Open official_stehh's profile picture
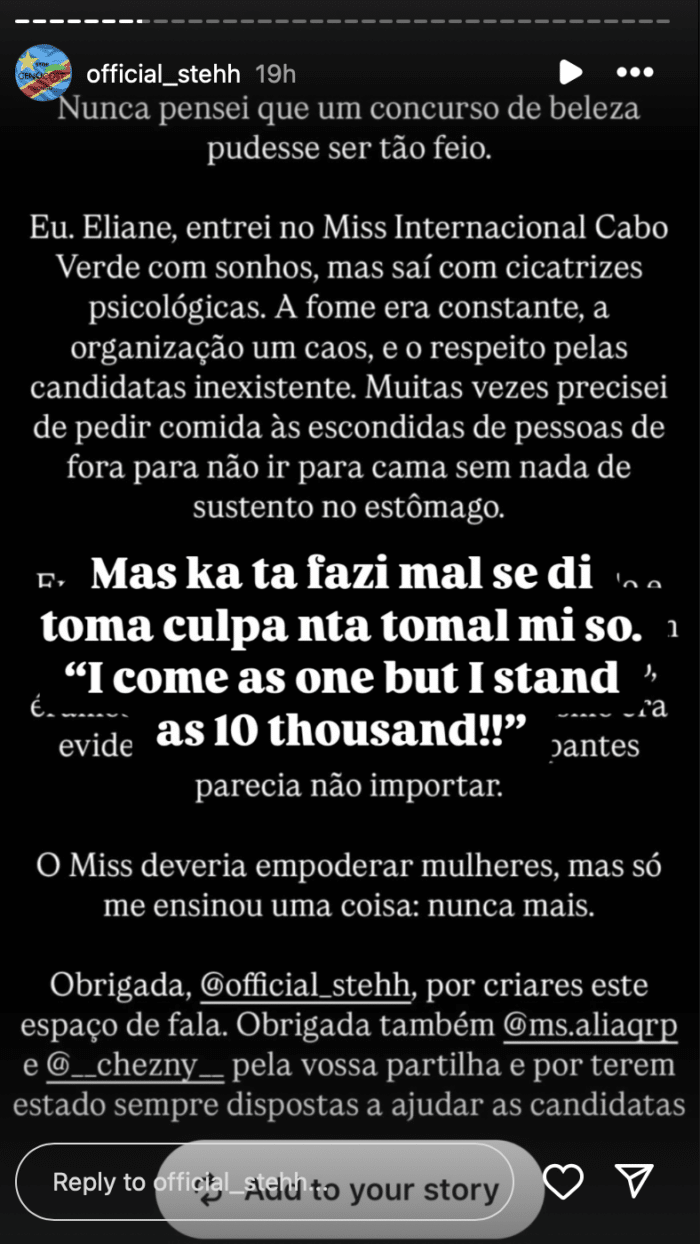Viewport: 700px width, 1244px height. [43, 73]
